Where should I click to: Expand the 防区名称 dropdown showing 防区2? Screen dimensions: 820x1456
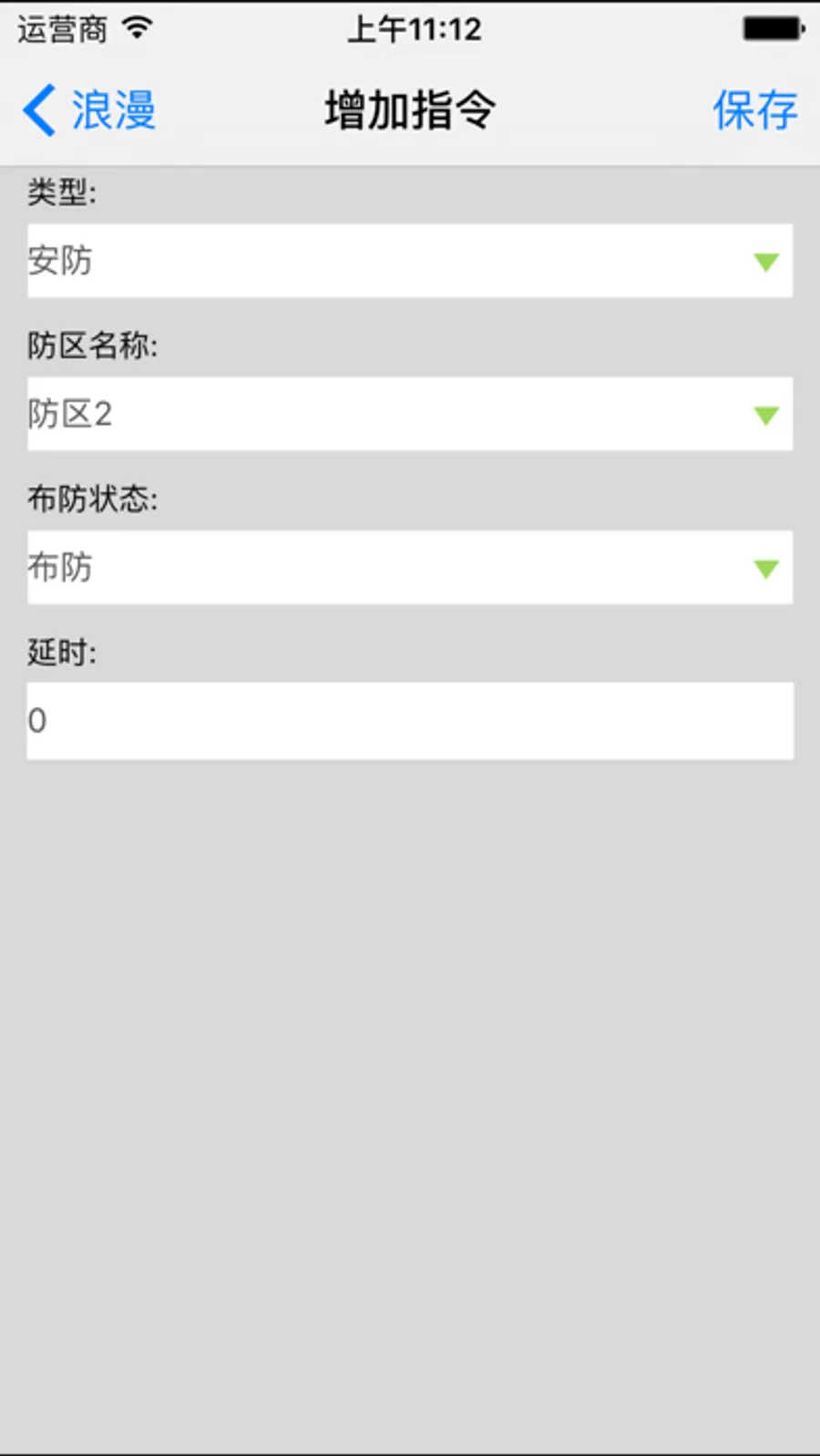(x=410, y=413)
